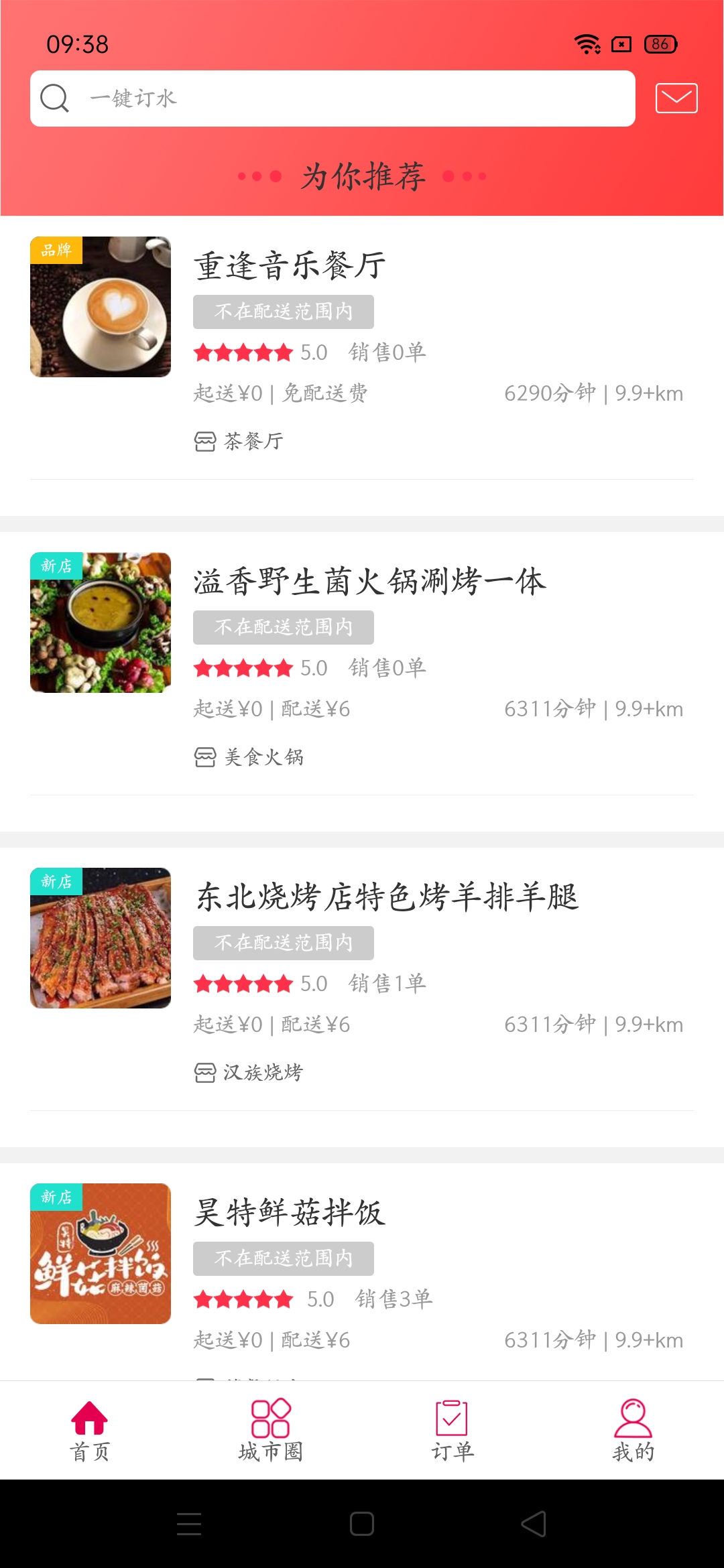Image resolution: width=724 pixels, height=1568 pixels.
Task: Open the 重逢音乐餐厅 restaurant card
Action: pyautogui.click(x=290, y=265)
